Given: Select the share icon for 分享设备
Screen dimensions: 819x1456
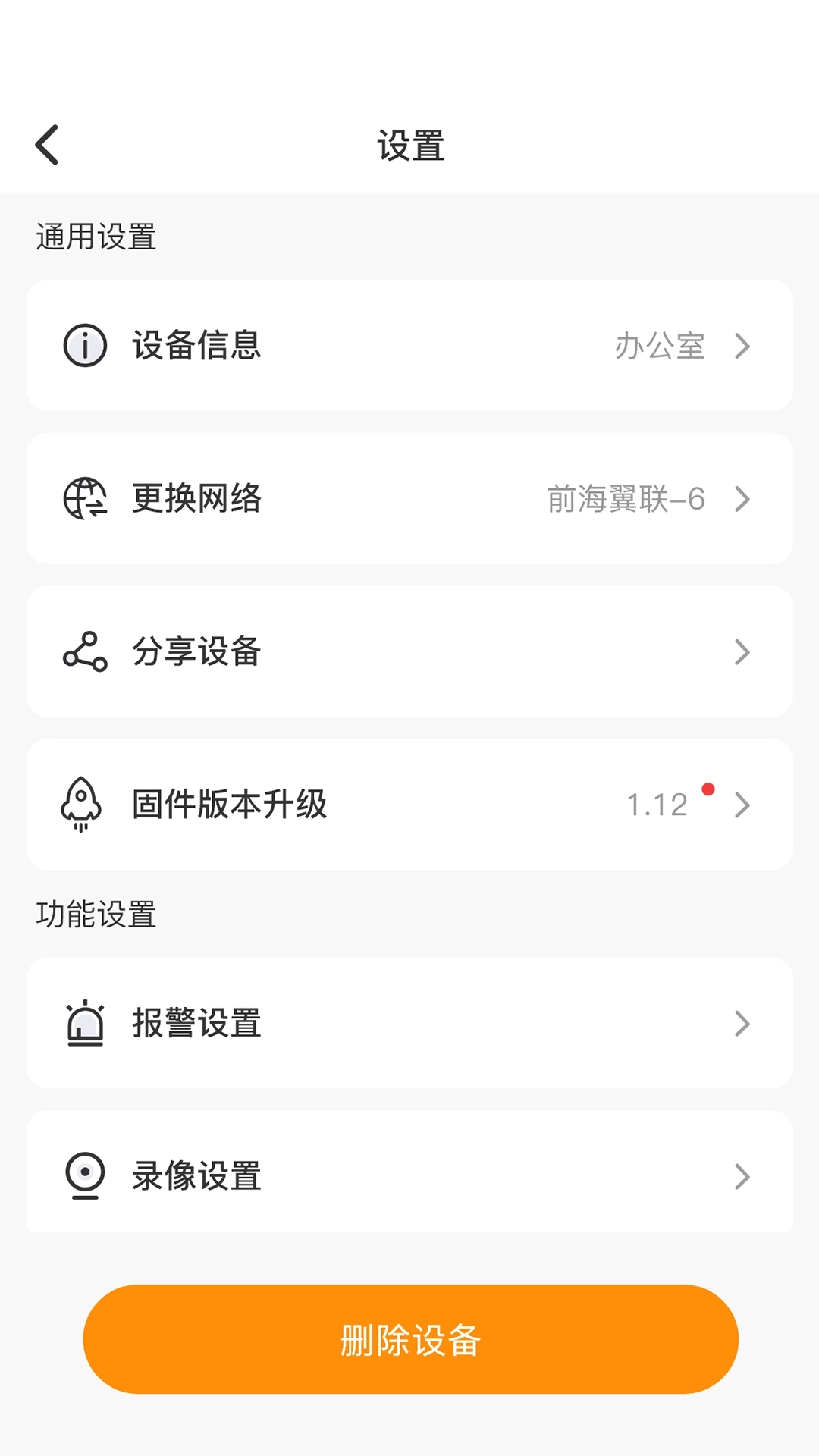Looking at the screenshot, I should pyautogui.click(x=85, y=651).
